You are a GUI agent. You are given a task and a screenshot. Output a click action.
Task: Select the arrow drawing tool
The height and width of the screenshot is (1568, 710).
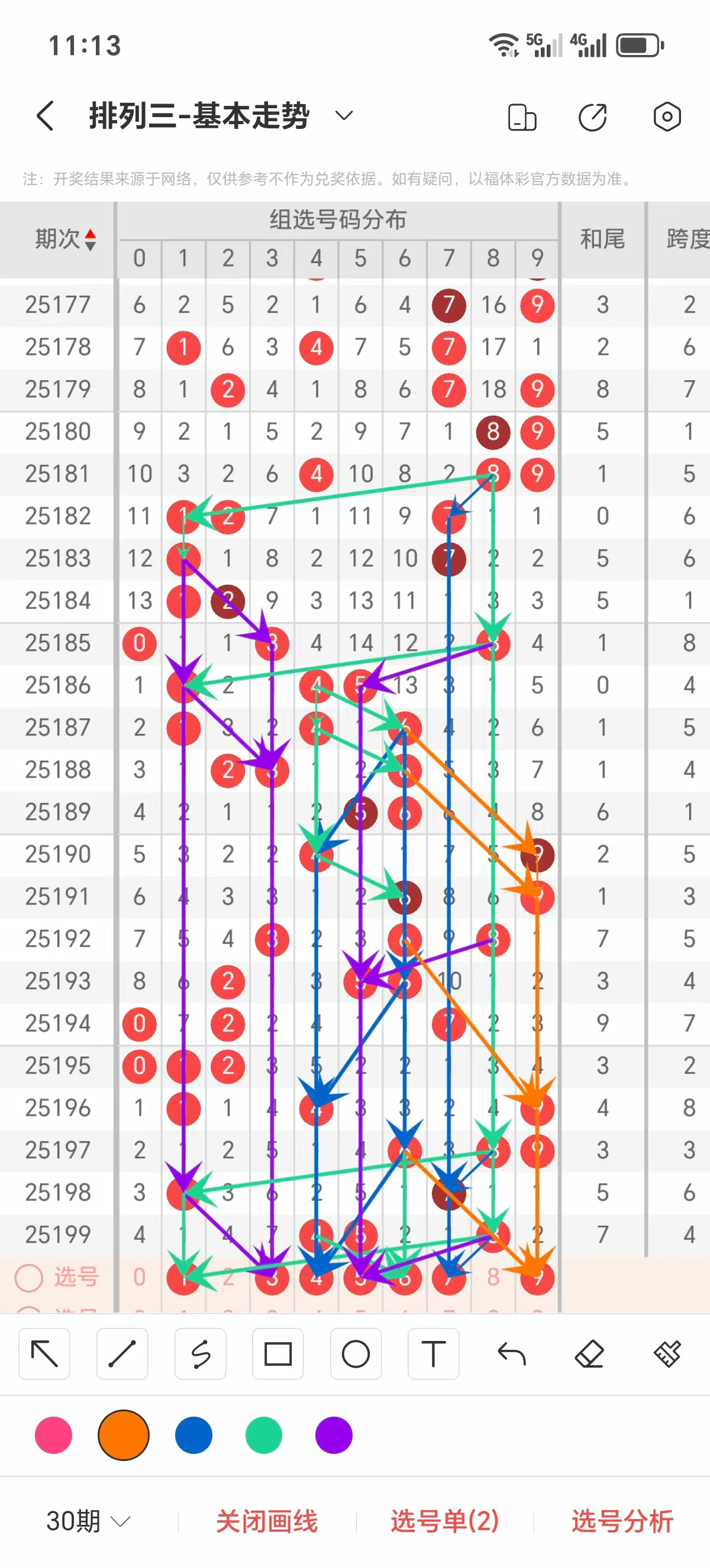tap(44, 1355)
